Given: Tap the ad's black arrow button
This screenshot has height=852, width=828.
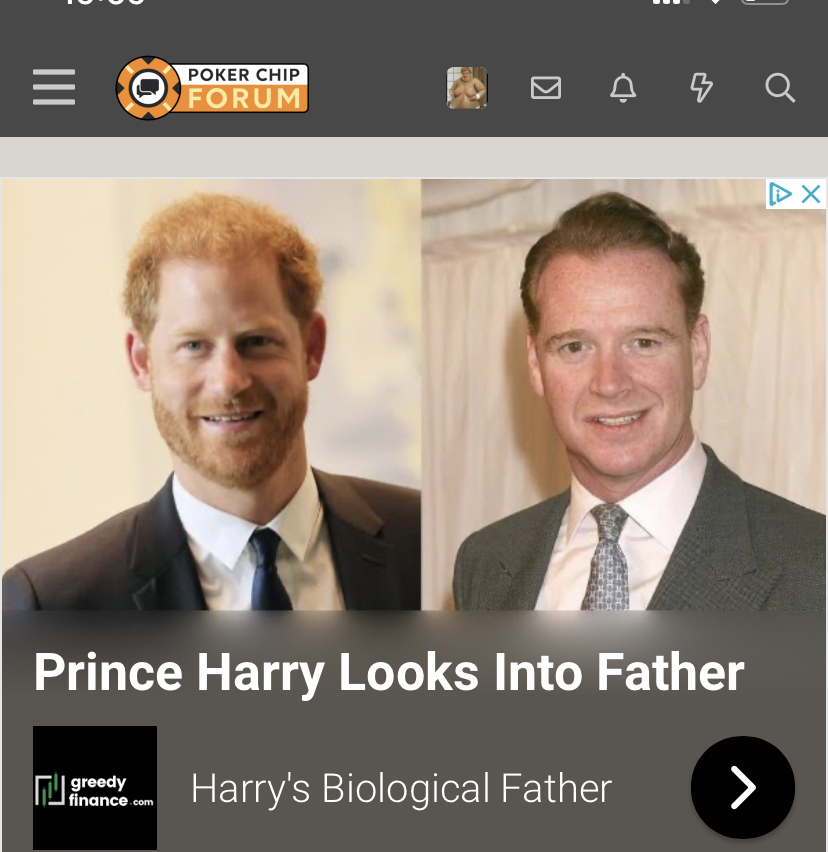Looking at the screenshot, I should (742, 787).
